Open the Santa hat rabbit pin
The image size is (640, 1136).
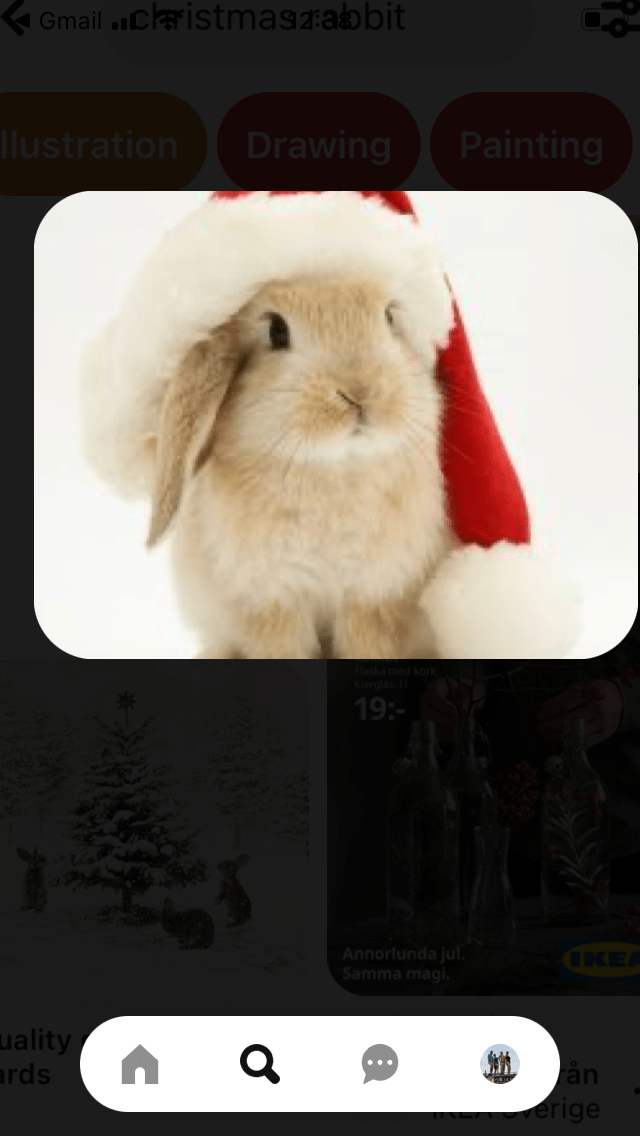coord(336,425)
